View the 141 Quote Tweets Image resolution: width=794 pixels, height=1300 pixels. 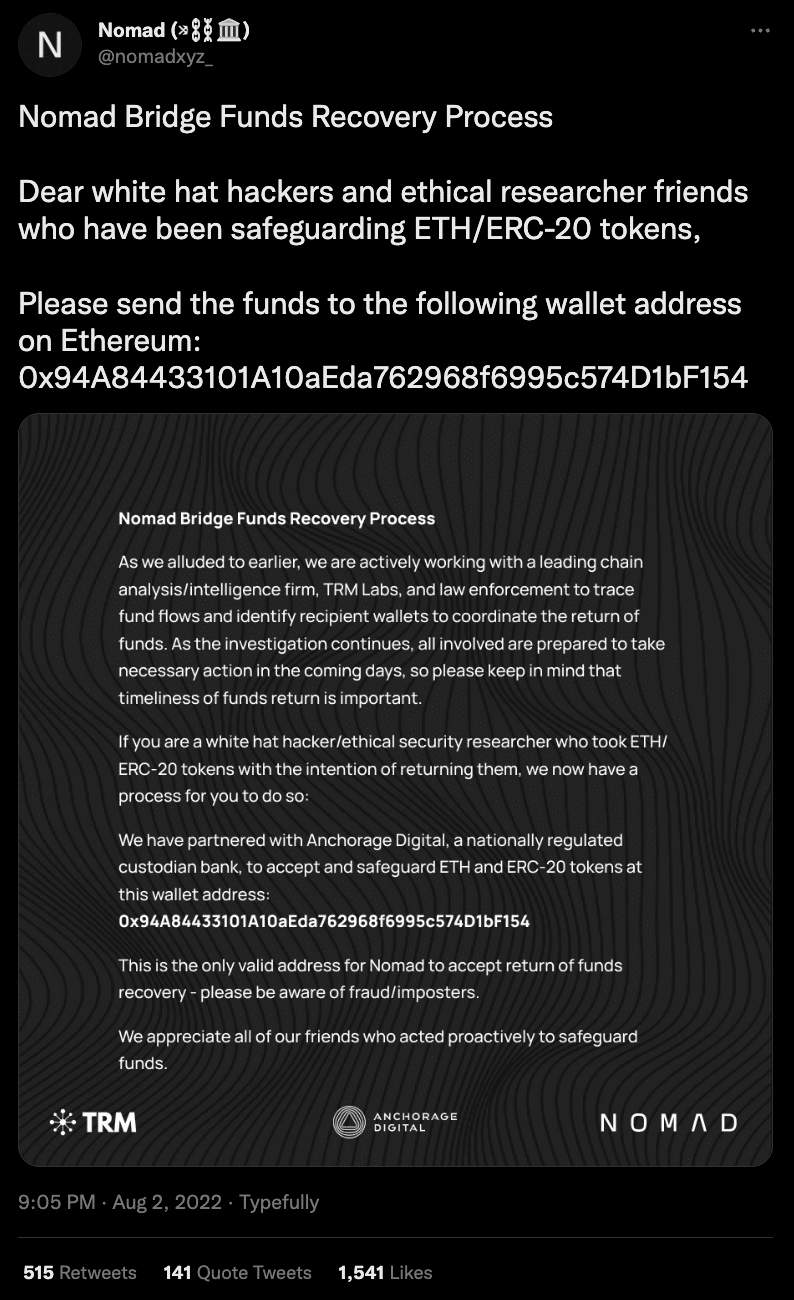[x=237, y=1273]
